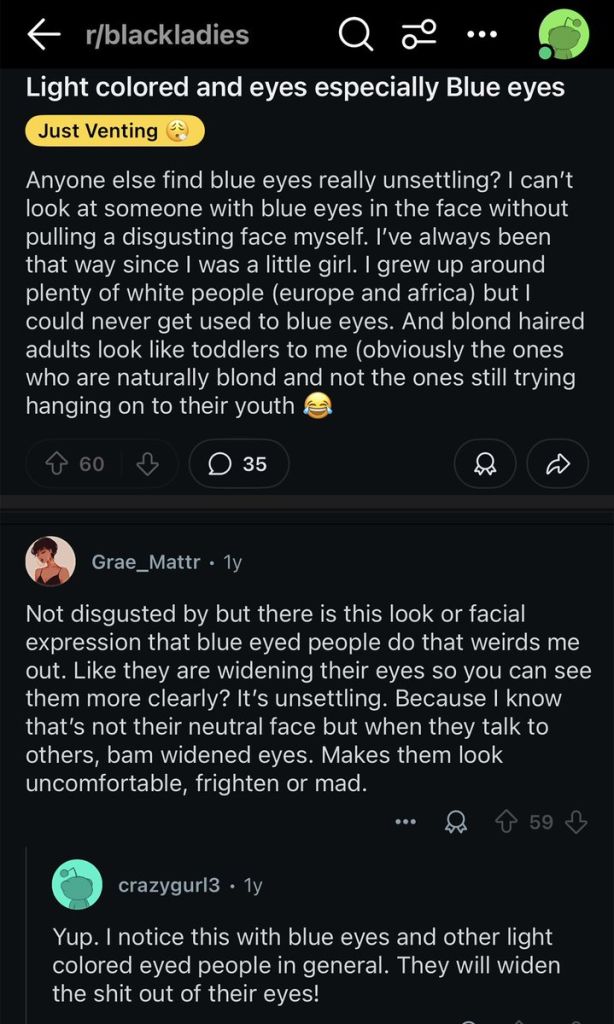This screenshot has height=1024, width=614.
Task: Open your profile avatar menu
Action: (x=564, y=34)
